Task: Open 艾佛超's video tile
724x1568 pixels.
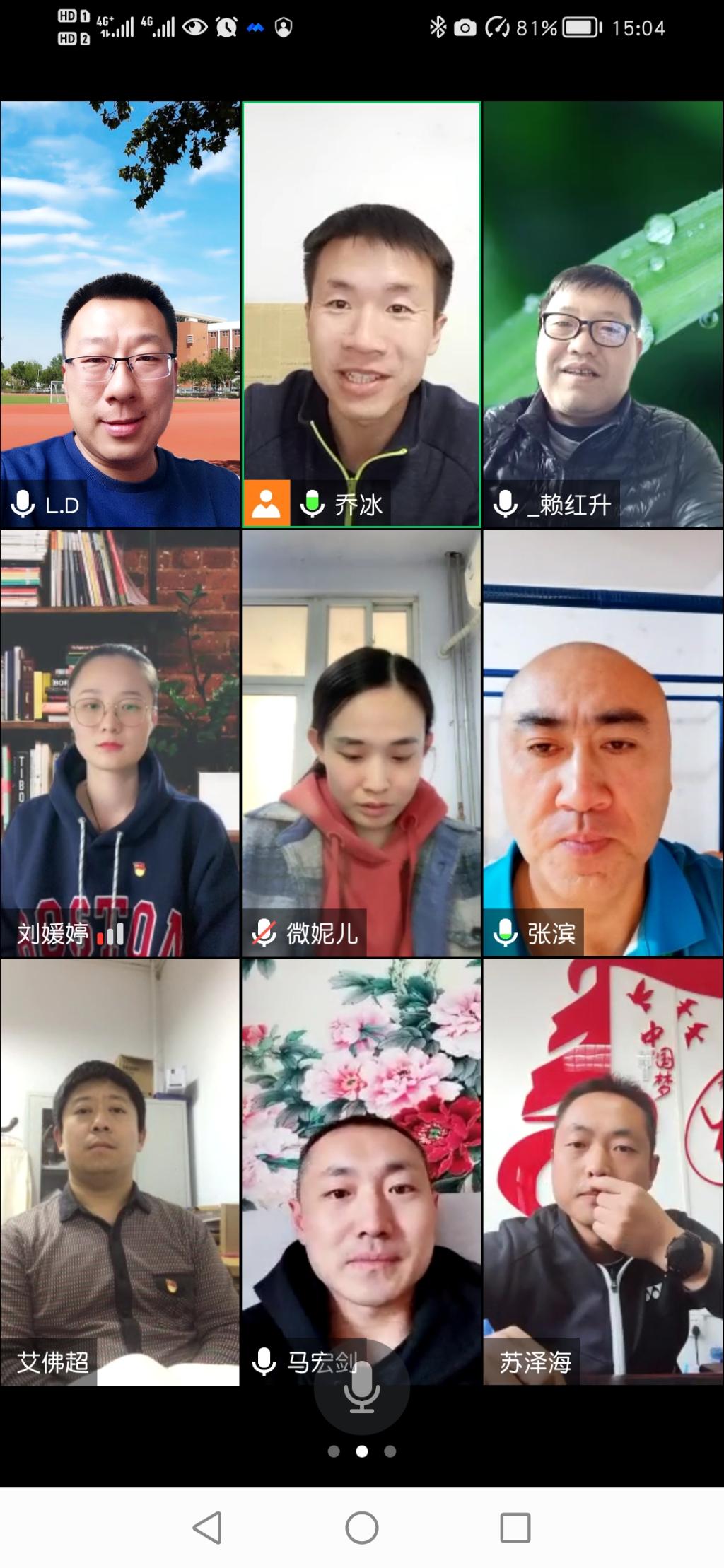Action: tap(120, 1170)
